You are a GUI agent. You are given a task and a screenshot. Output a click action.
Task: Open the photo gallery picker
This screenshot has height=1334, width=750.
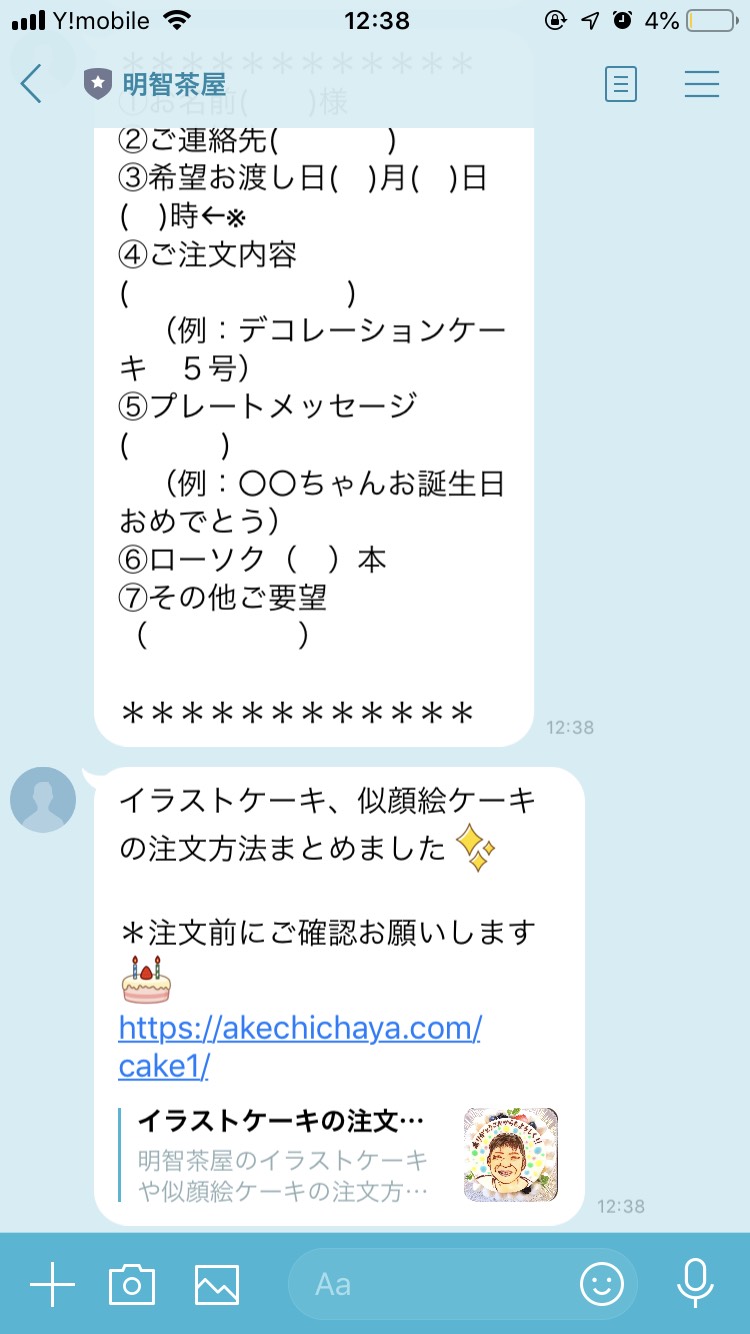pyautogui.click(x=216, y=1284)
